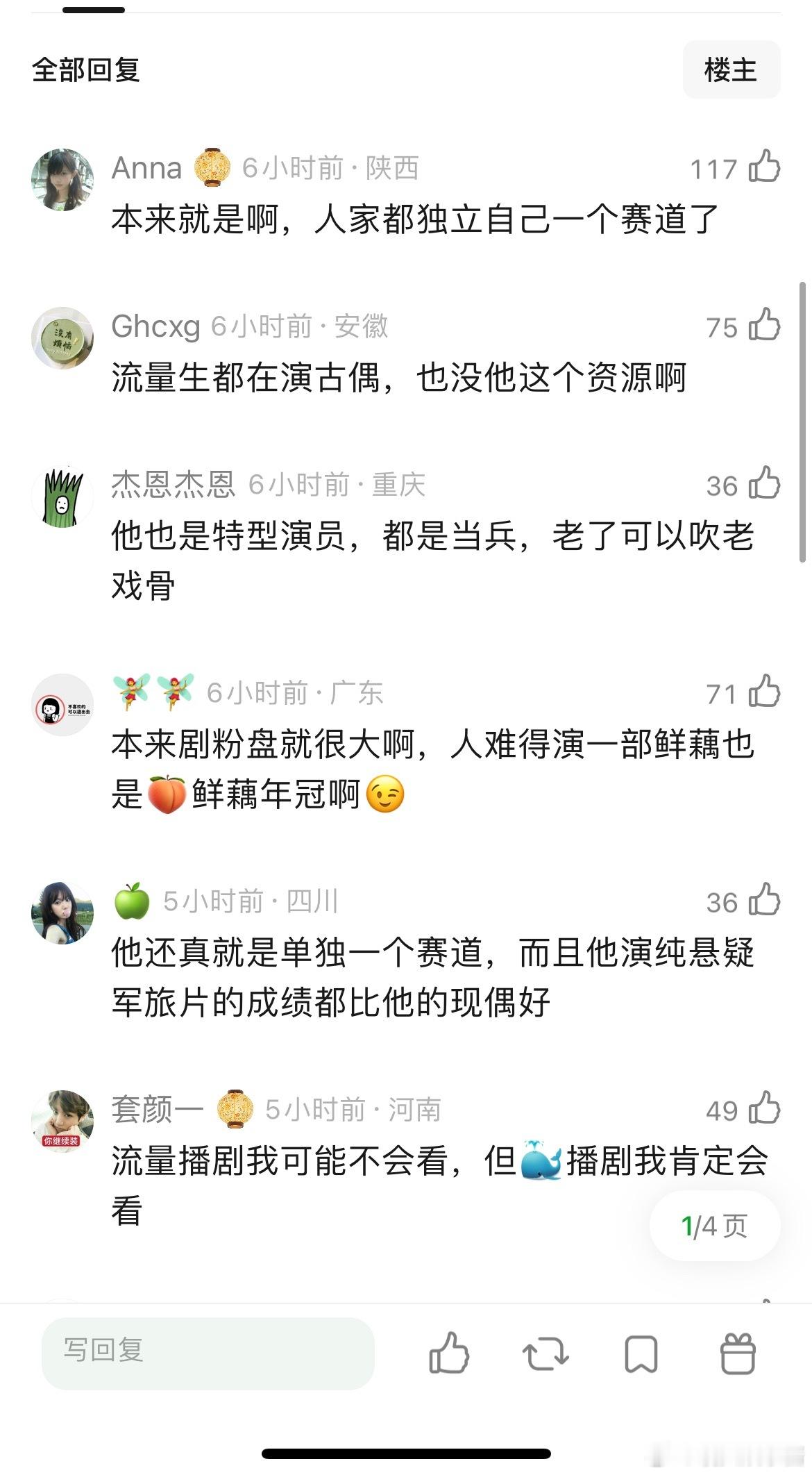Select the 全部回复 section header
Viewport: 812px width, 1475px height.
pos(86,69)
